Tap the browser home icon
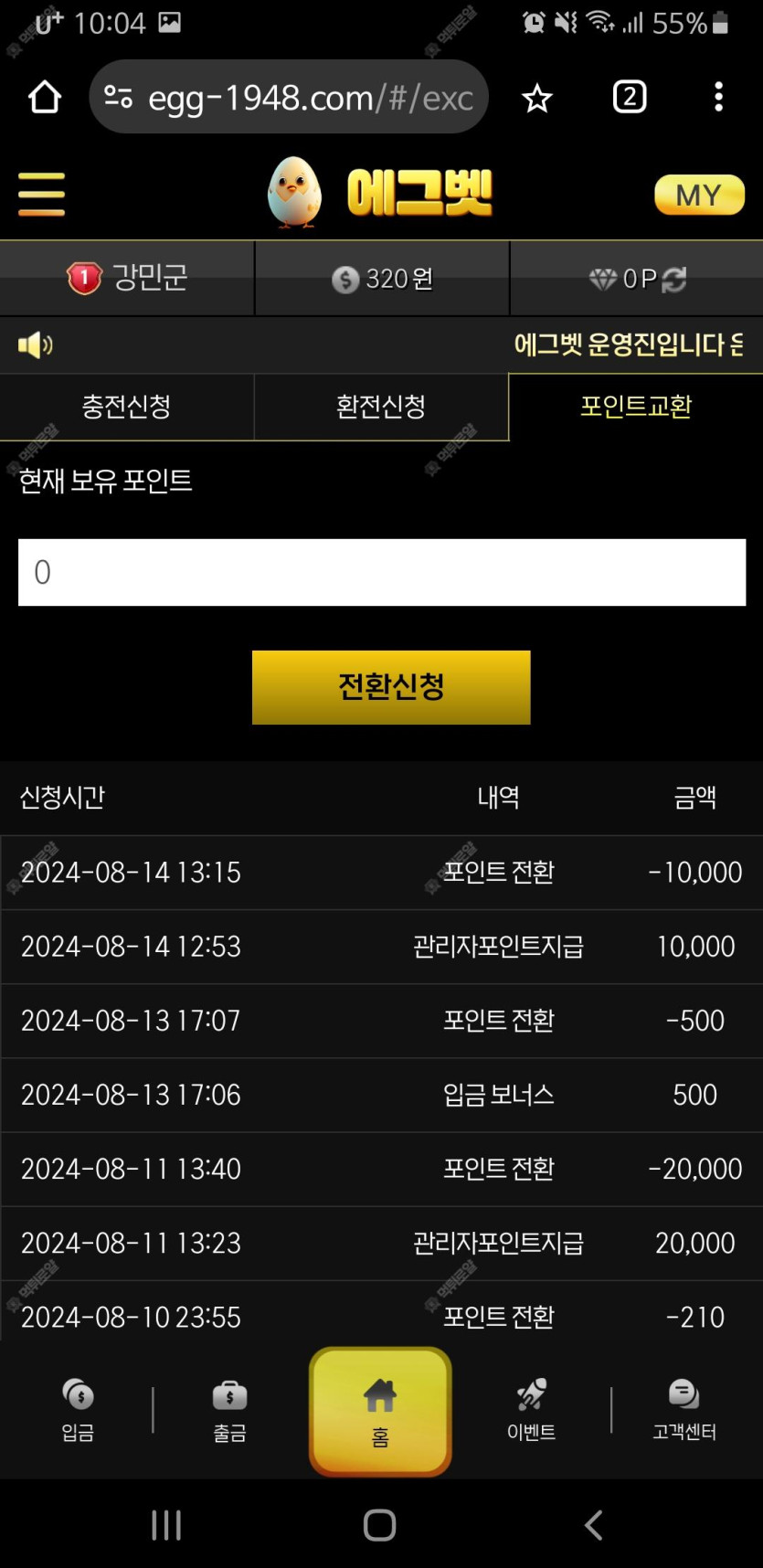Viewport: 763px width, 1568px height. [44, 97]
